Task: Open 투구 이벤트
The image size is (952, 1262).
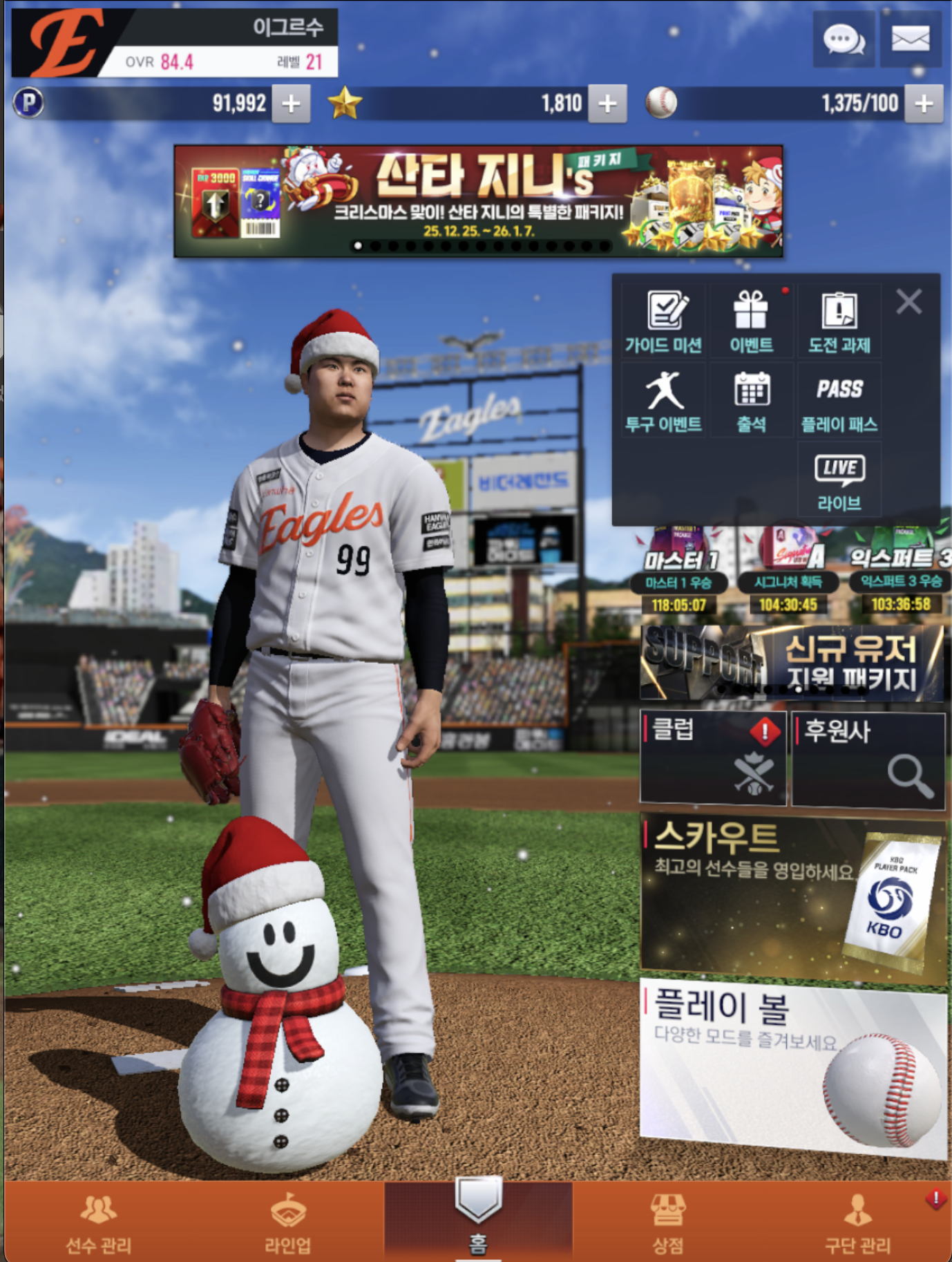Action: pos(663,401)
